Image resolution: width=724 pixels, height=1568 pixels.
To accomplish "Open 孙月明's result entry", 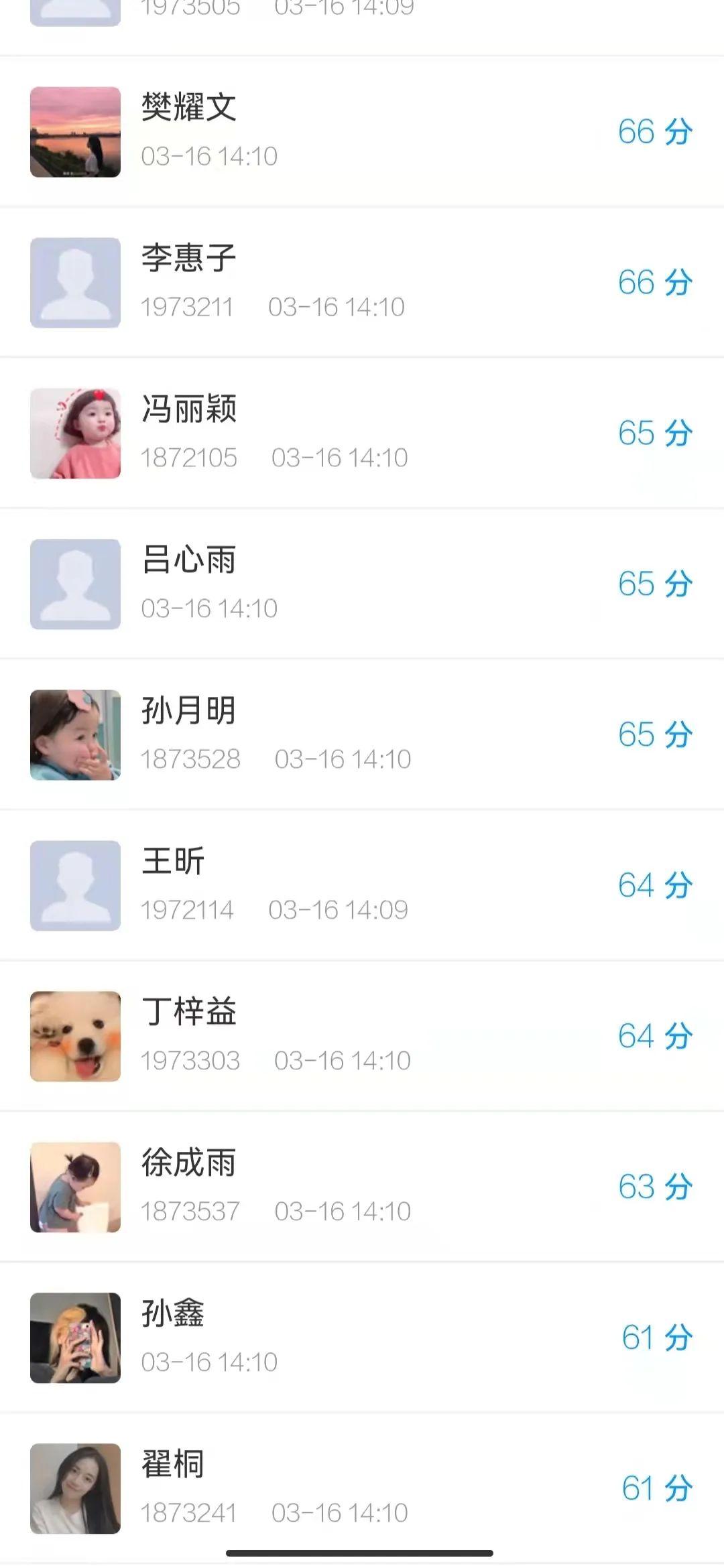I will pos(362,734).
